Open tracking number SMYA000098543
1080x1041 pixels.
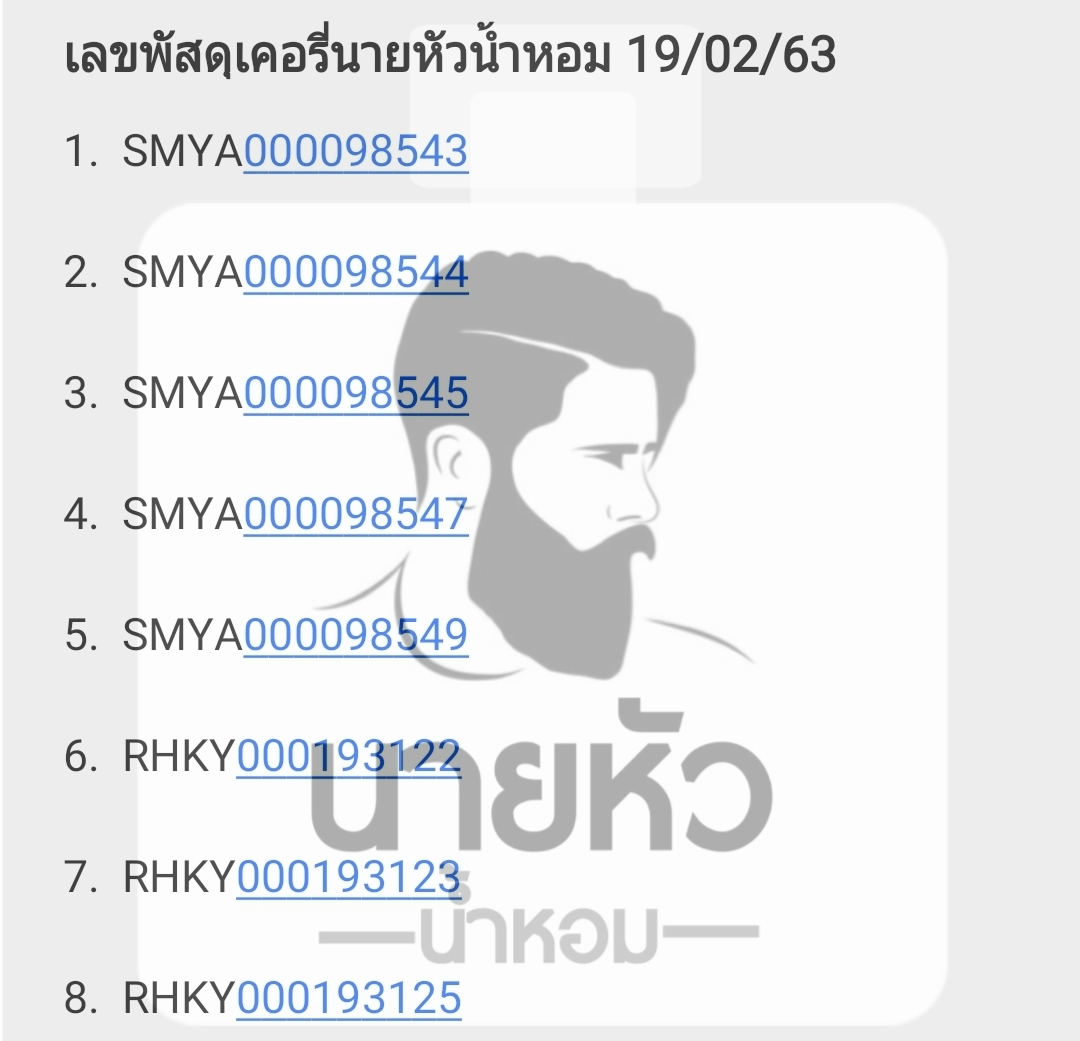click(355, 152)
